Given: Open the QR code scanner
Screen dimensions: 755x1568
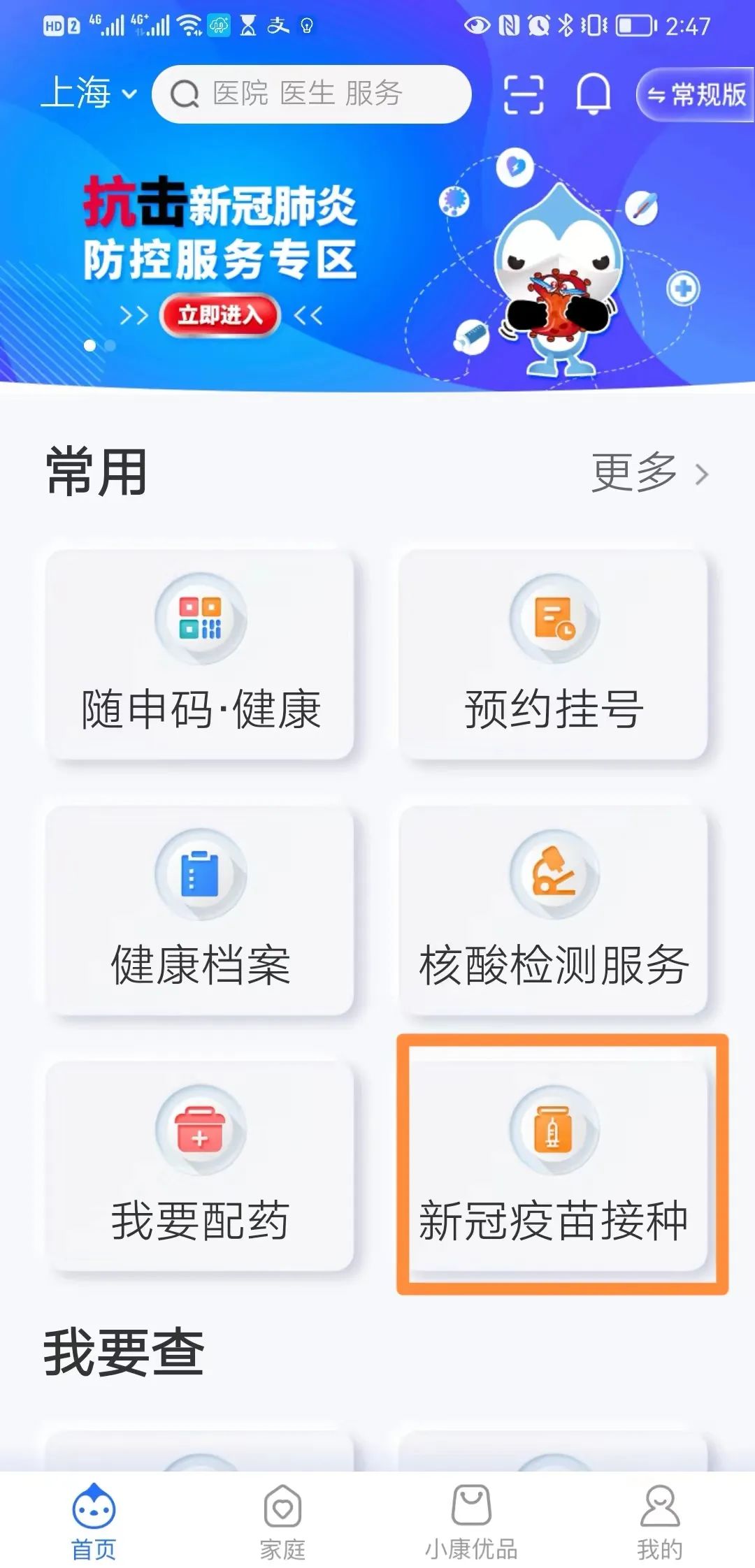Looking at the screenshot, I should [x=524, y=94].
